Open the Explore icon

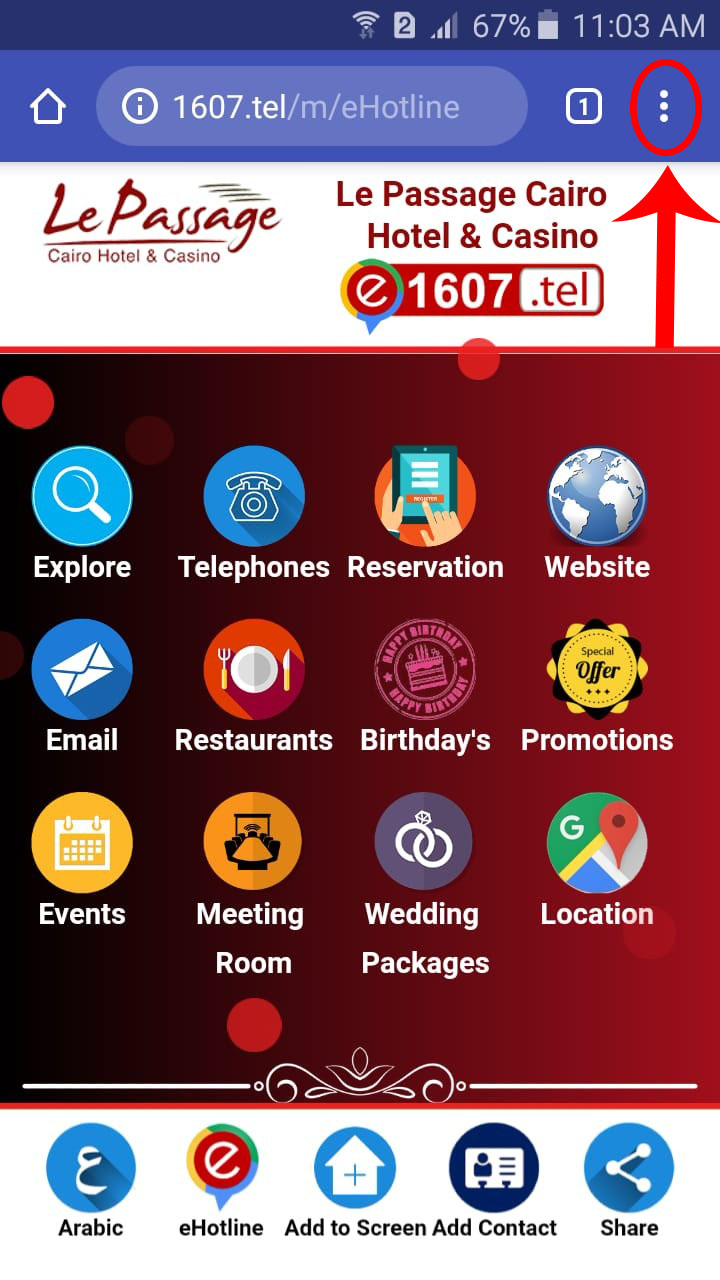click(x=82, y=496)
